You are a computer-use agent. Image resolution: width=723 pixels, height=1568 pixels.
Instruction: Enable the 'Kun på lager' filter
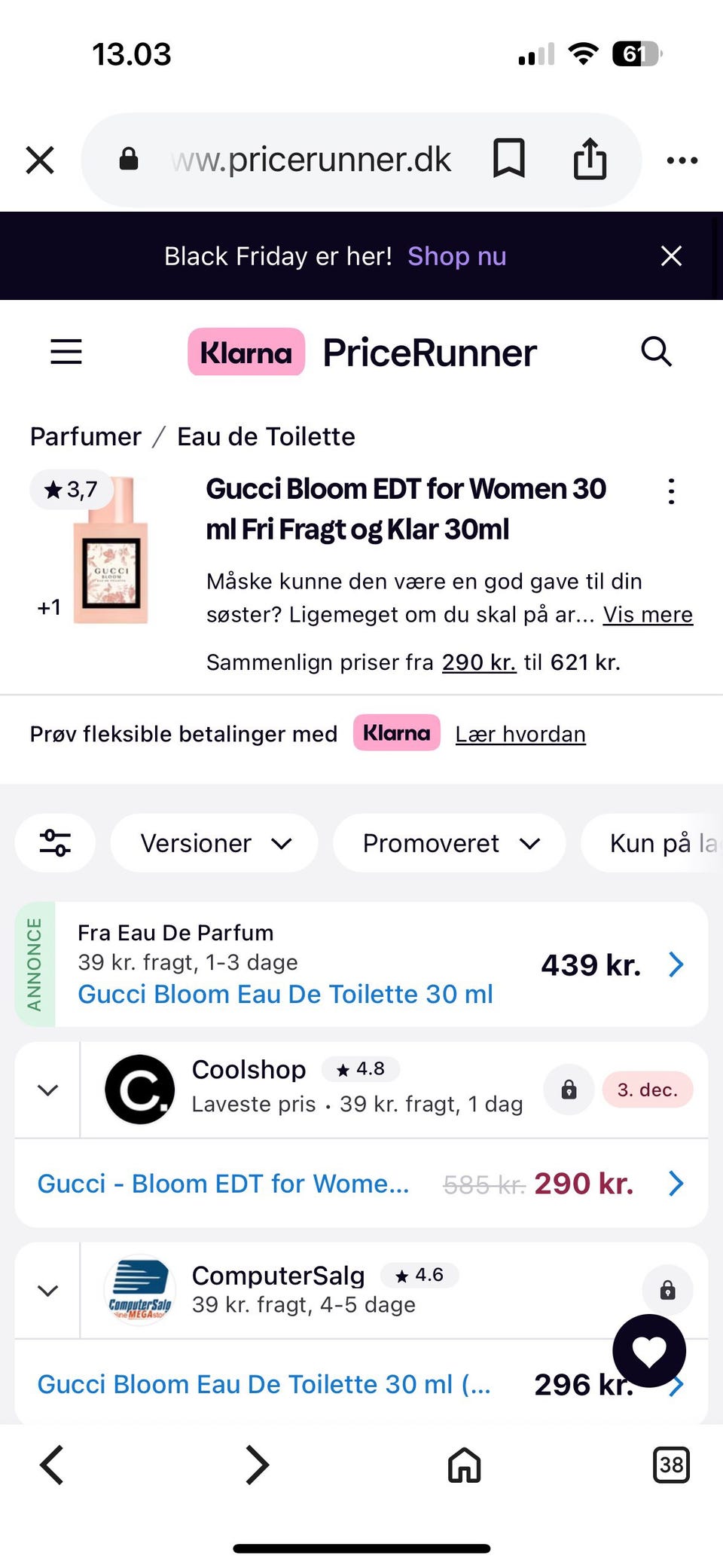(663, 843)
